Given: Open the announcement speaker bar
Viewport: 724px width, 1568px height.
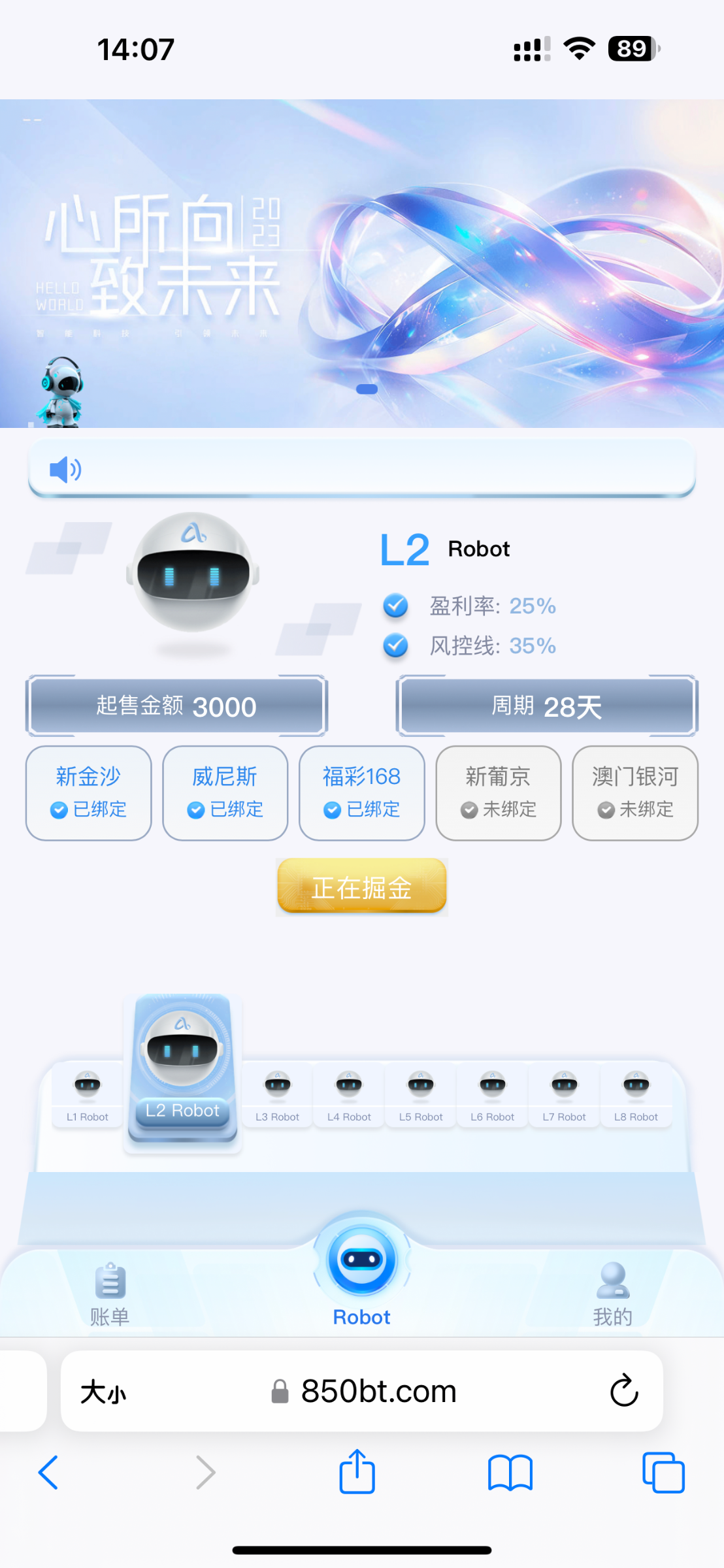Looking at the screenshot, I should (x=361, y=469).
